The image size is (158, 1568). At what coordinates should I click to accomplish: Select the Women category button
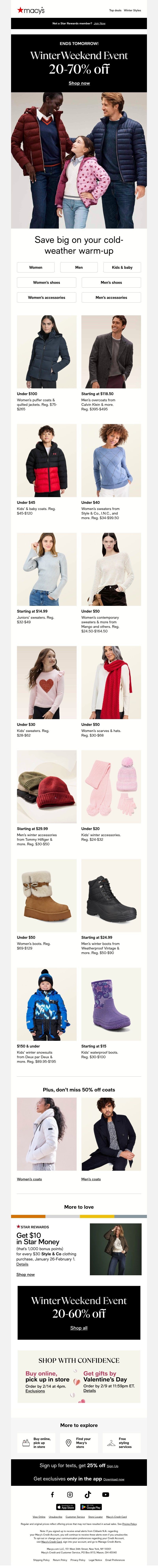[x=36, y=267]
